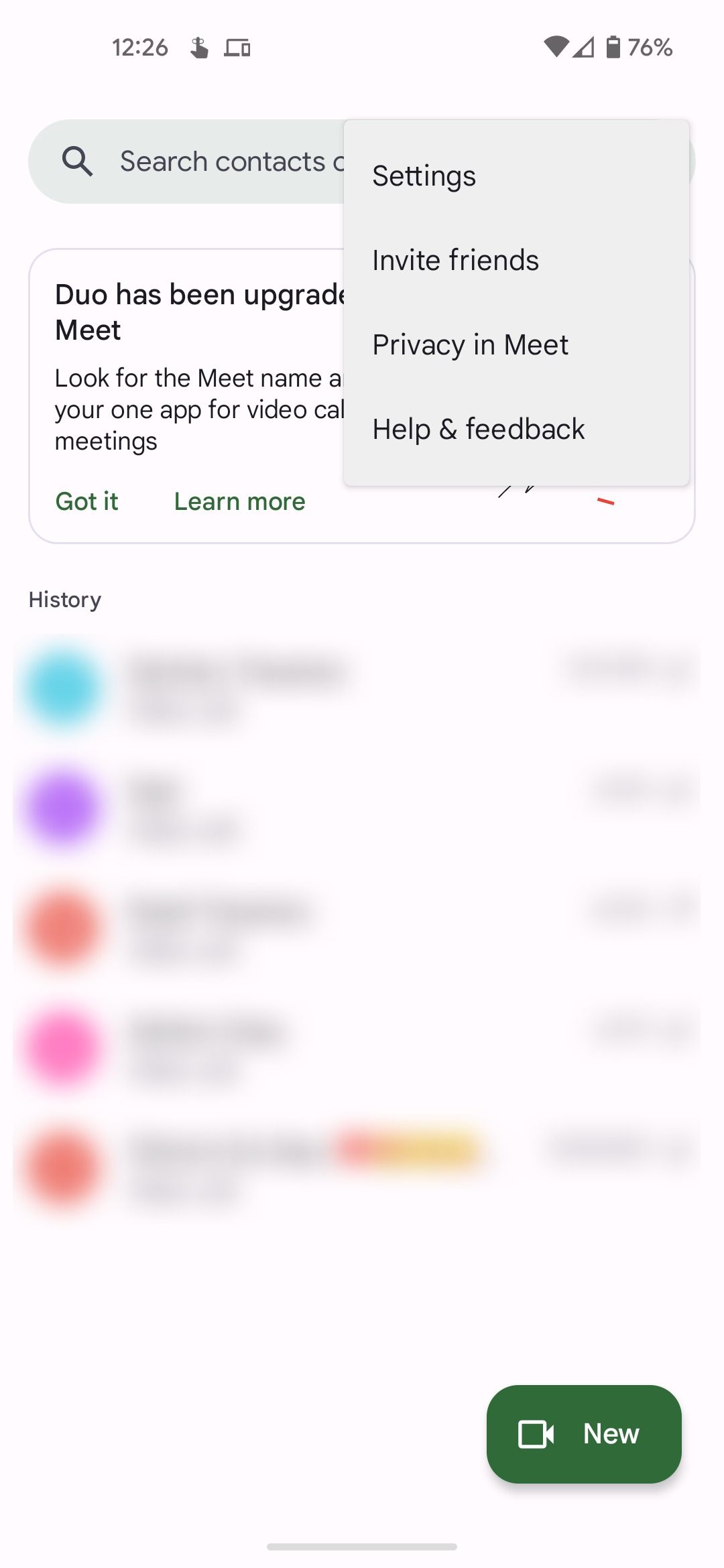Viewport: 724px width, 1568px height.
Task: Choose Invite friends menu entry
Action: click(455, 260)
